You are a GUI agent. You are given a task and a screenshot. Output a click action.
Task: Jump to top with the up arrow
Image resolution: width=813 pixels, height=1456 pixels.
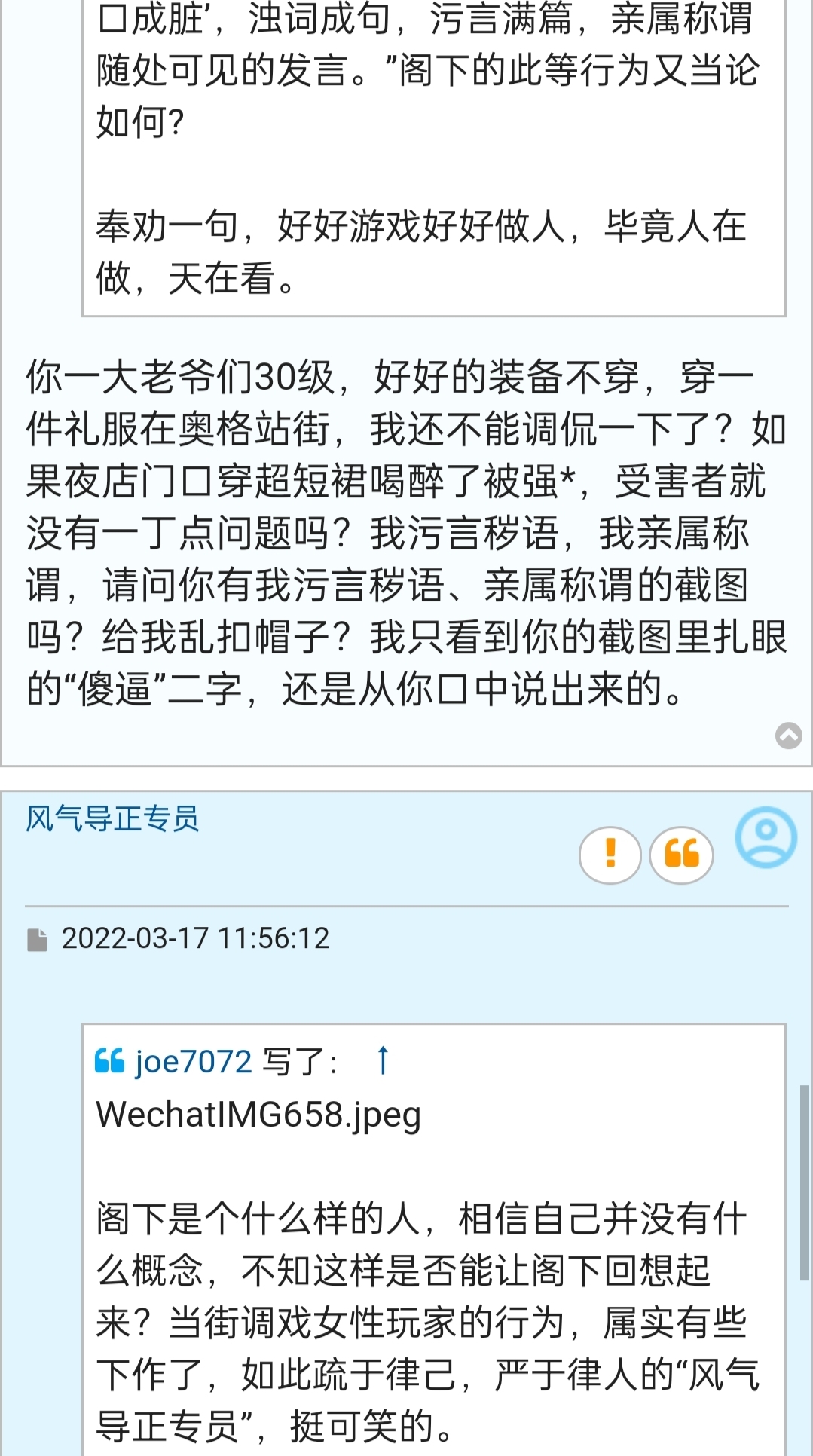(x=788, y=736)
